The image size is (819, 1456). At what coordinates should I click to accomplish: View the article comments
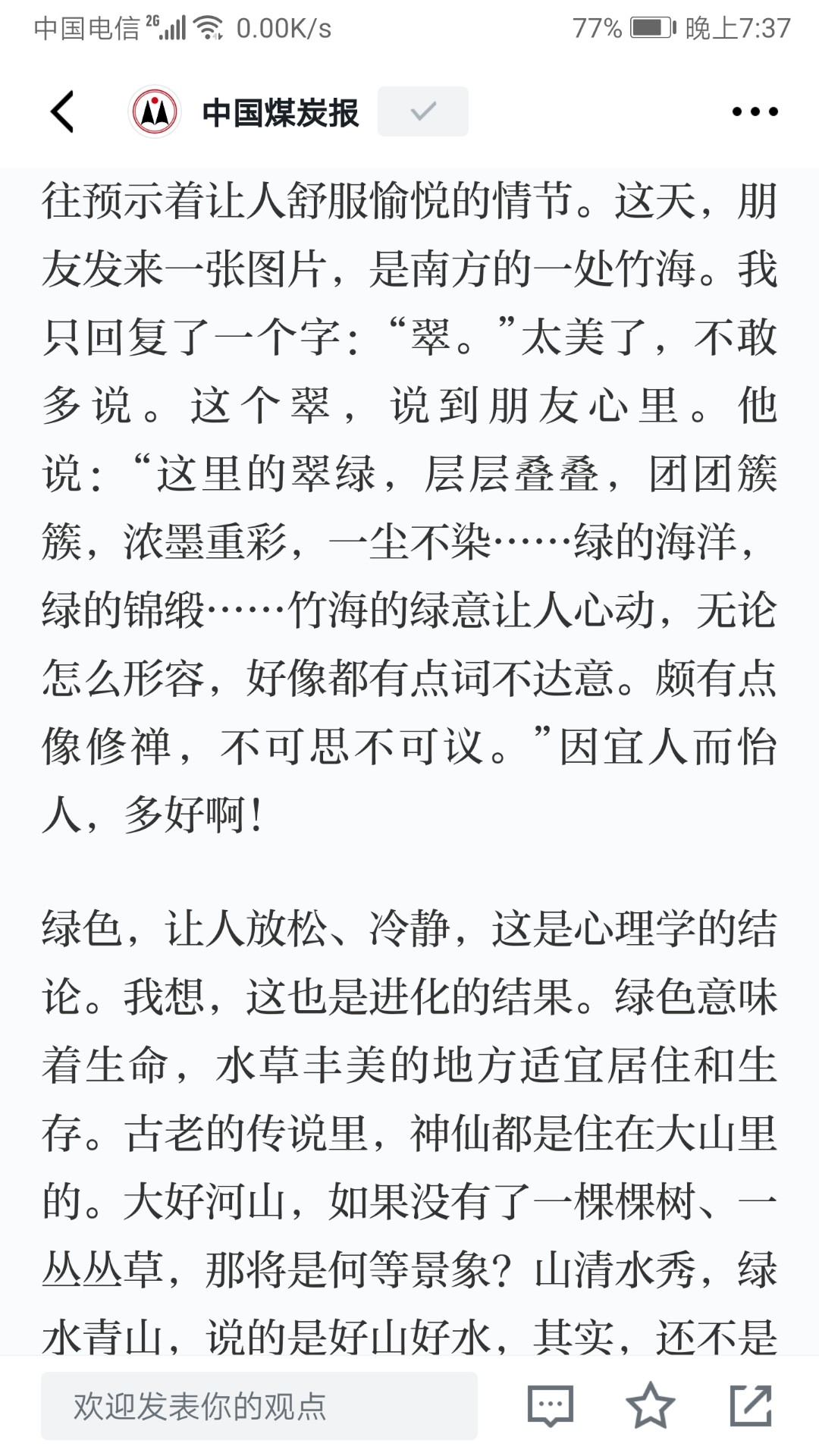click(x=550, y=1405)
